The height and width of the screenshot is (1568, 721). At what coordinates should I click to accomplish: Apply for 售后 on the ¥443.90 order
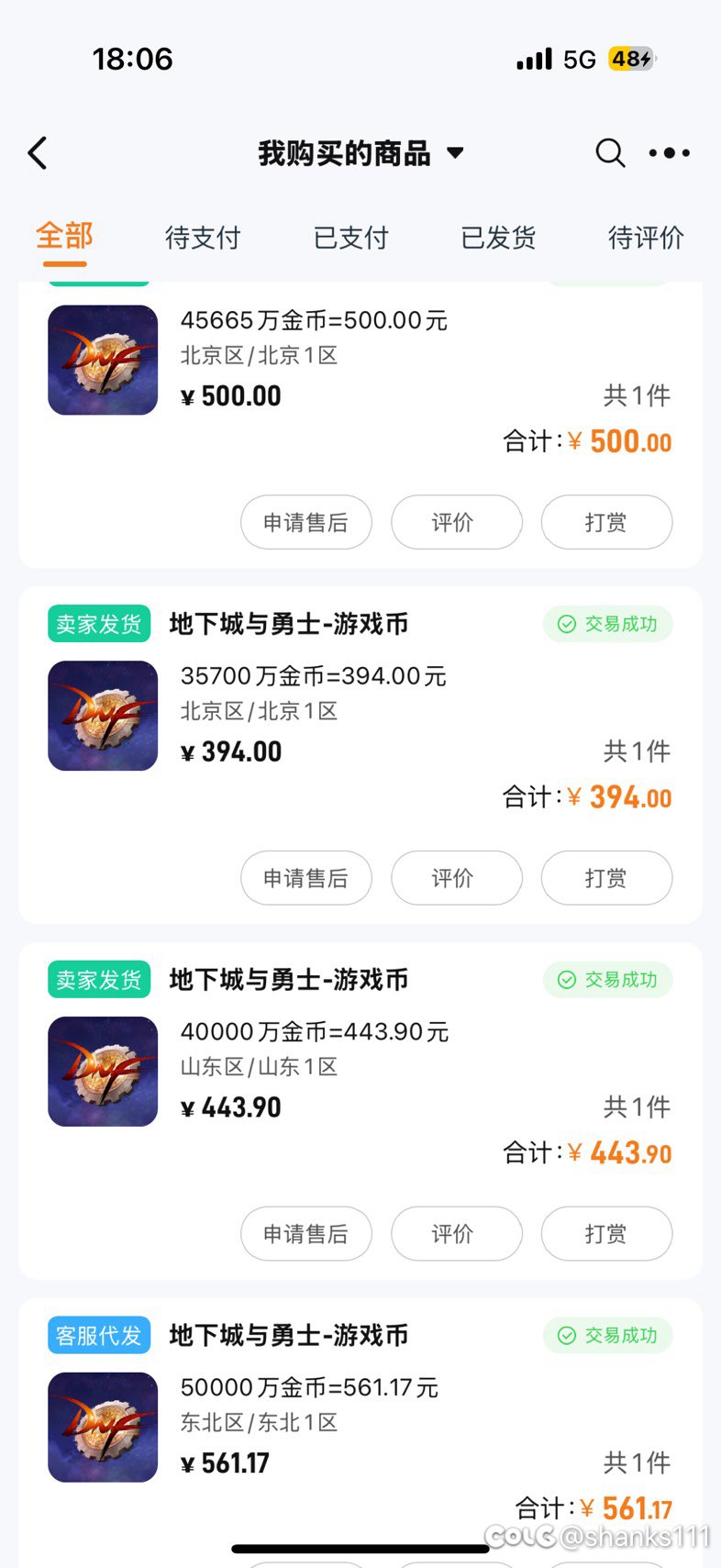(x=306, y=1234)
